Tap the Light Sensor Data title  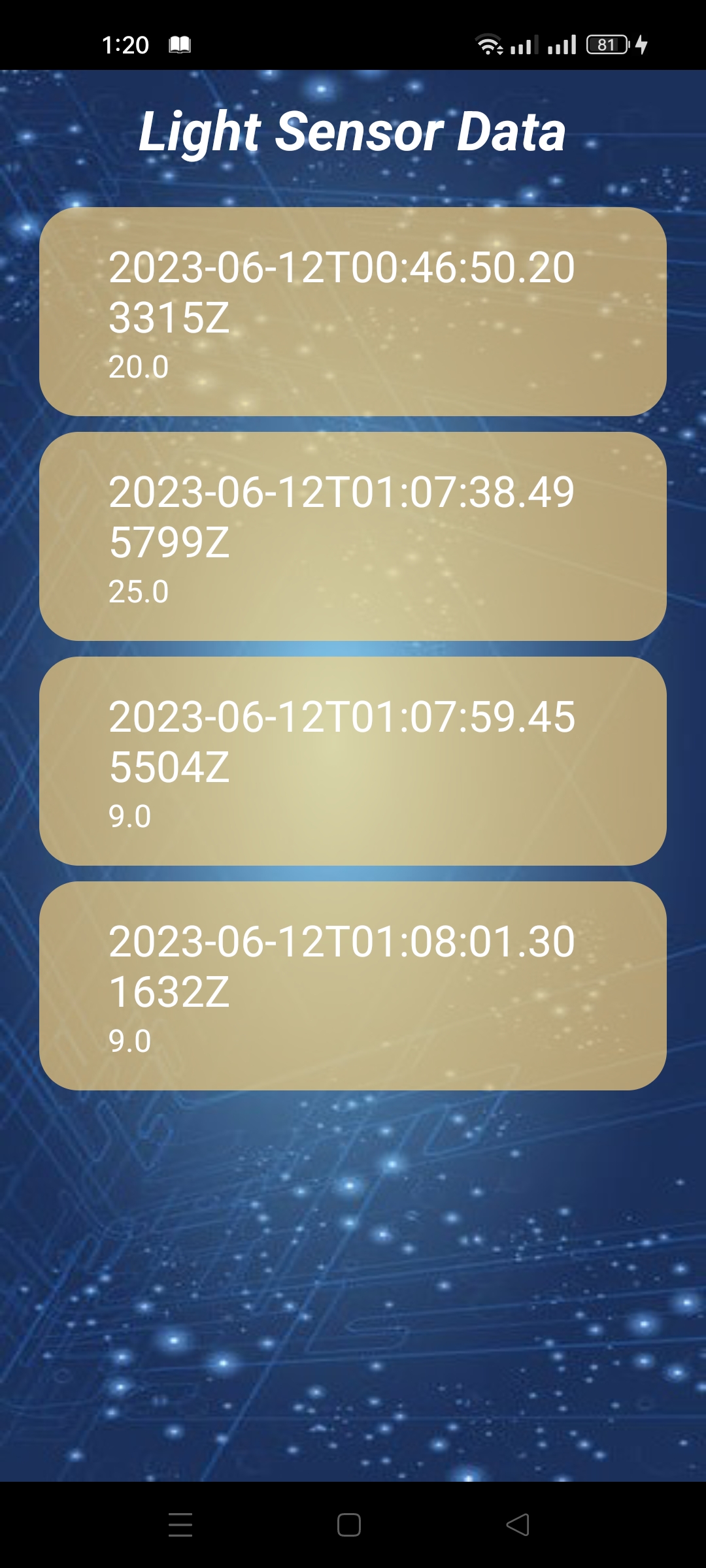pos(353,133)
